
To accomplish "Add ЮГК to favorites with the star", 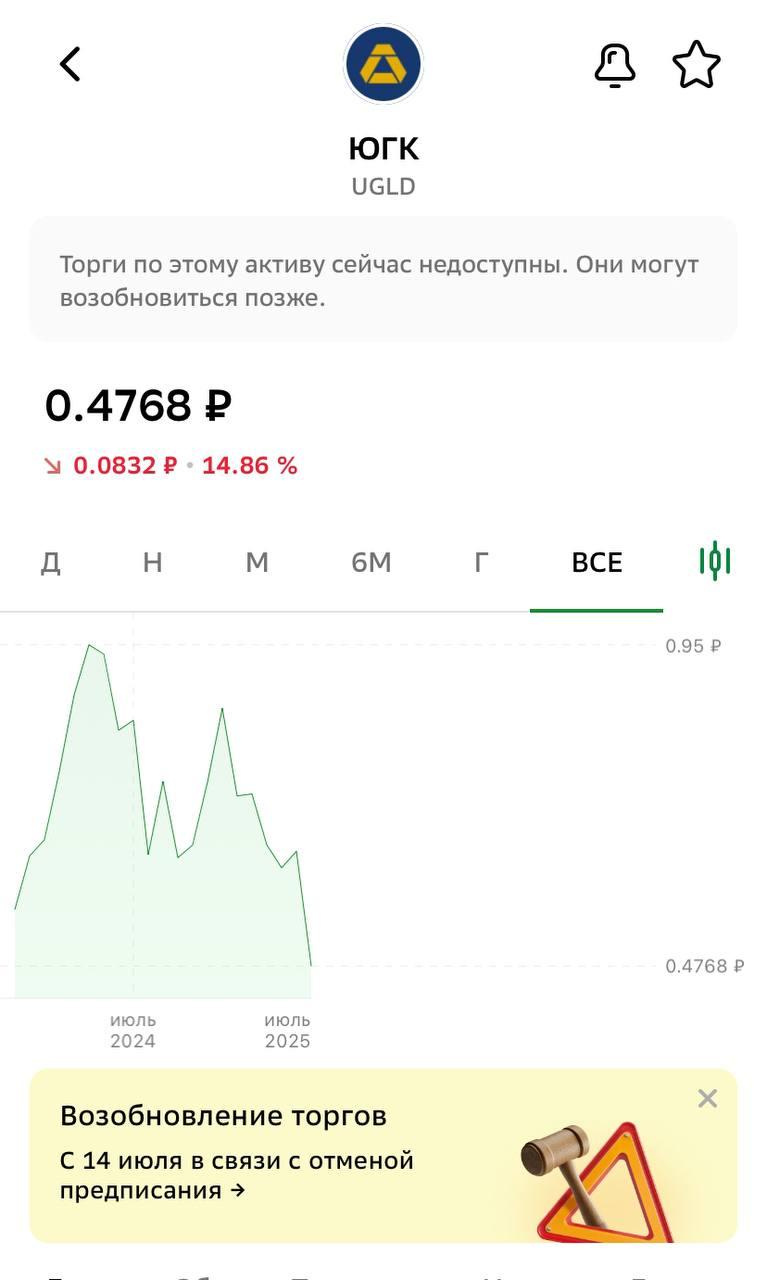I will [696, 65].
